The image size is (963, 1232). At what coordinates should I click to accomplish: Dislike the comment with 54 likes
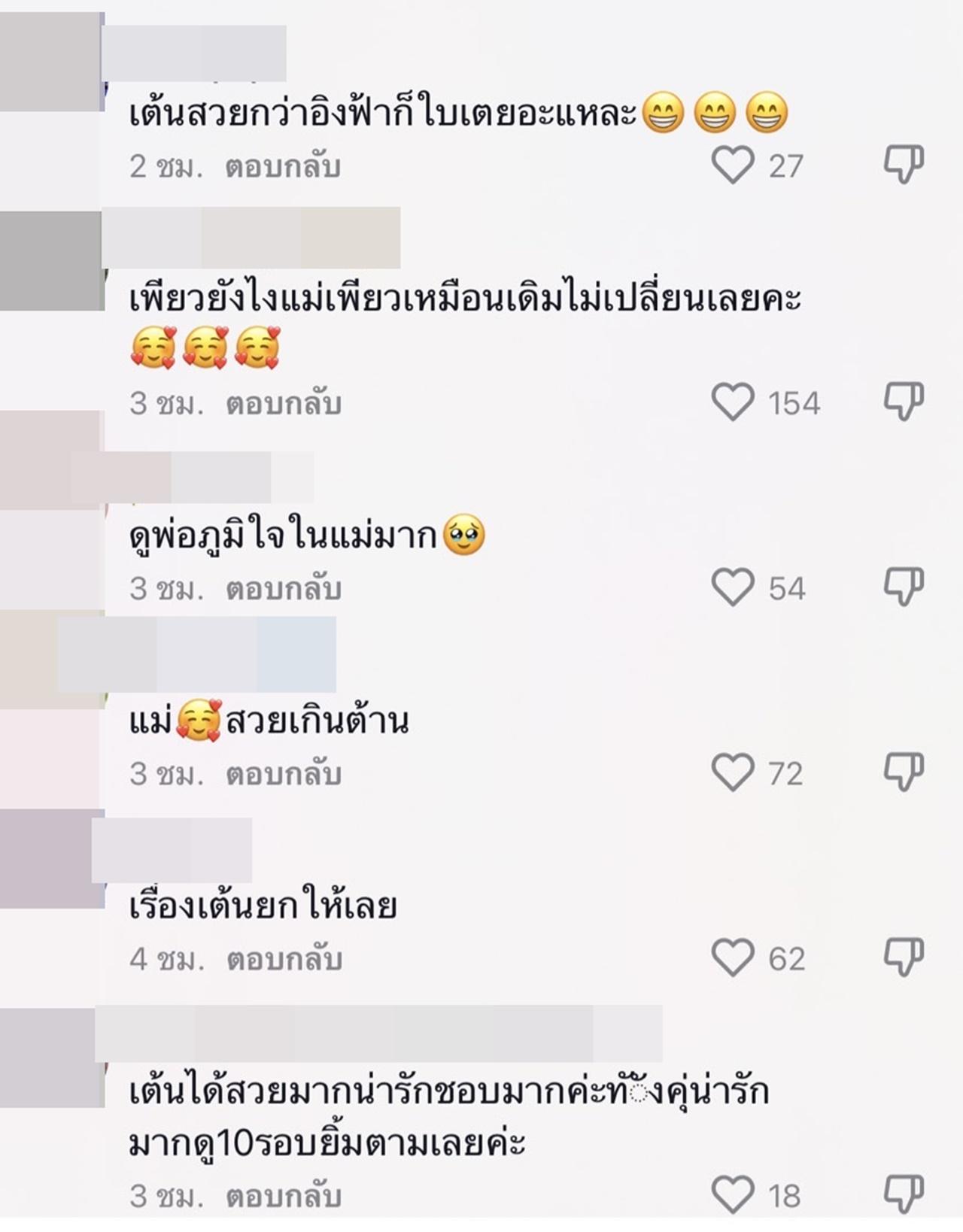pos(903,587)
